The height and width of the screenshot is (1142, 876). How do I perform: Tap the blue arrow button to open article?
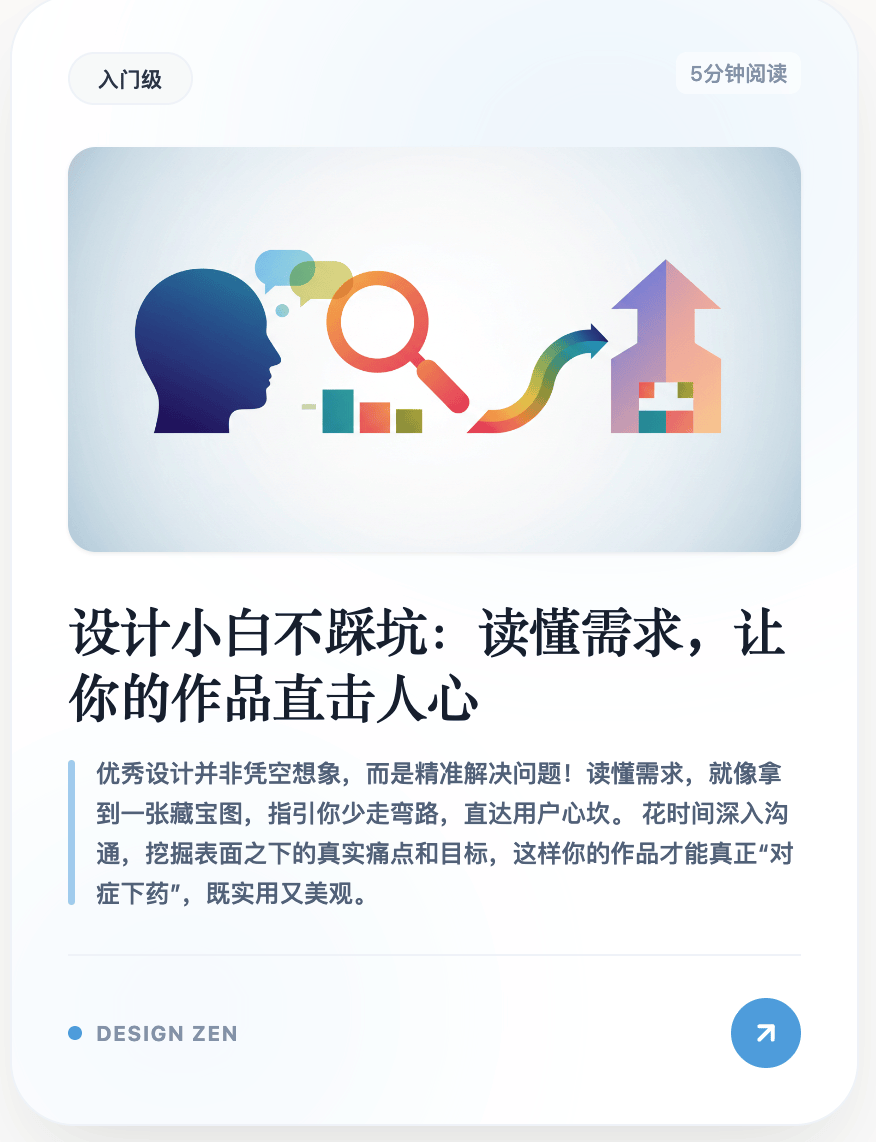point(765,1033)
